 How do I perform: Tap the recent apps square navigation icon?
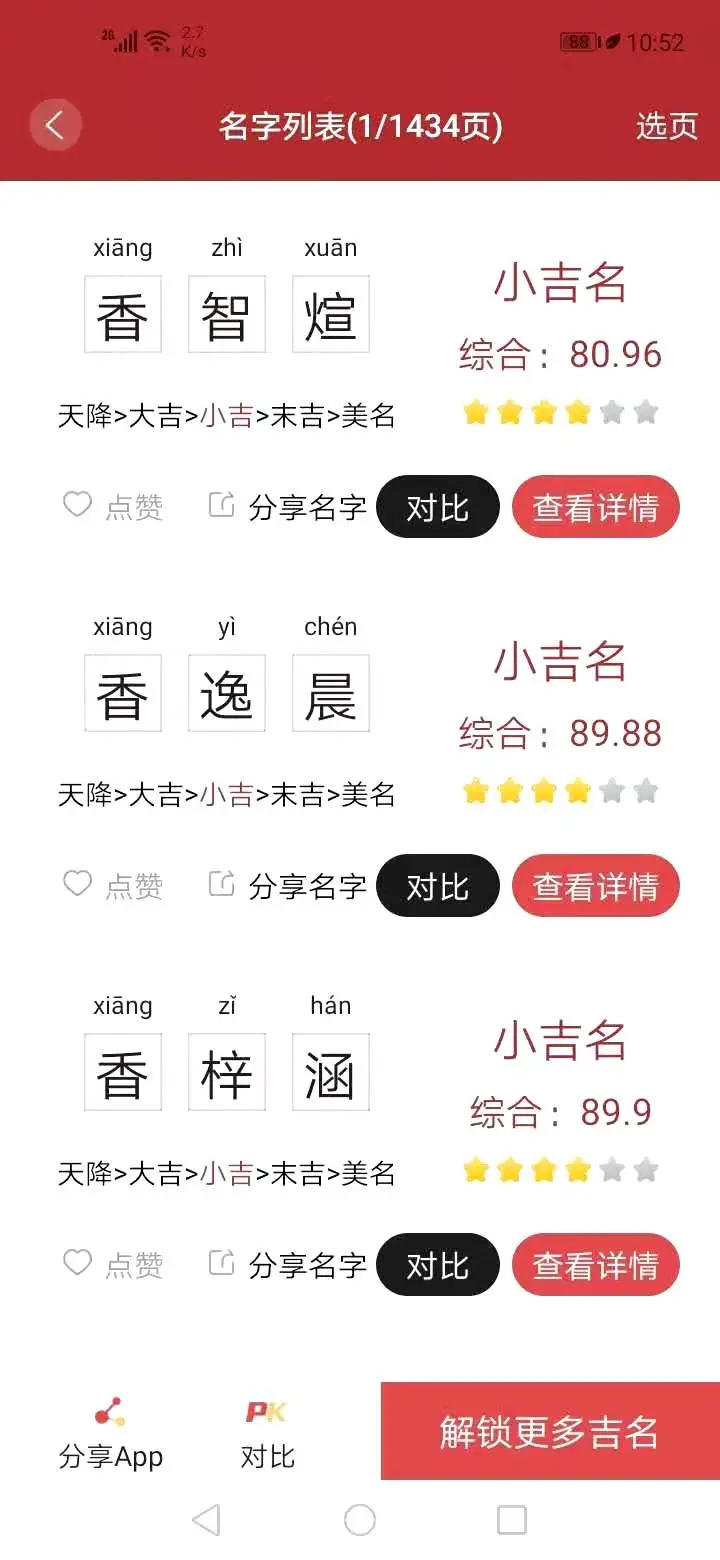click(x=511, y=1519)
